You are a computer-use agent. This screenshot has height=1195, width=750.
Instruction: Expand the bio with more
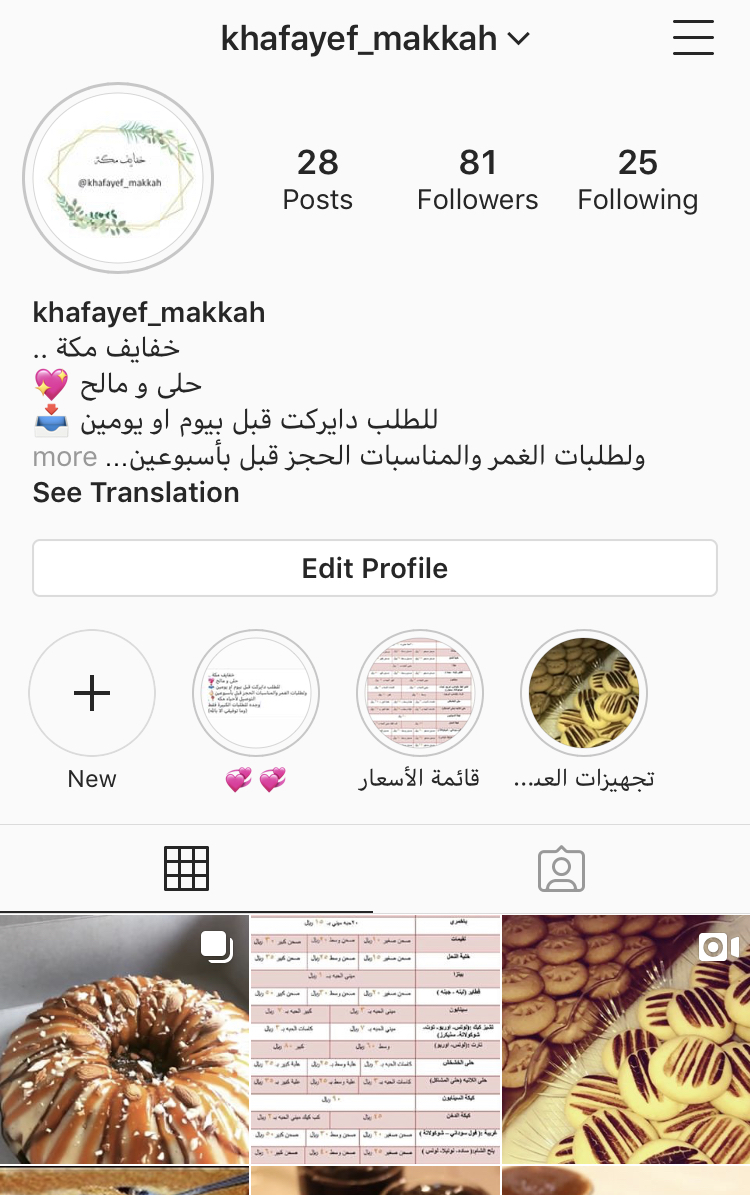[x=65, y=457]
